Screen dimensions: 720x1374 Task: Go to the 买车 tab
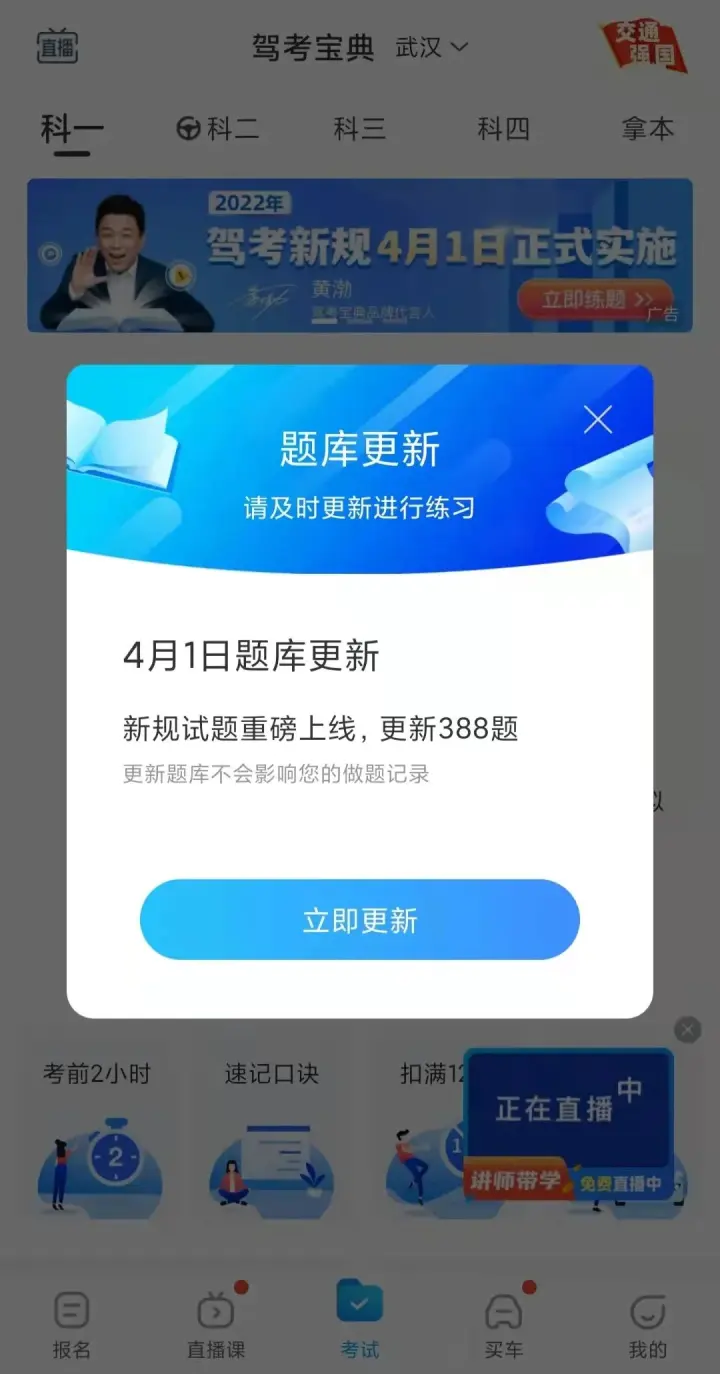click(x=503, y=1325)
